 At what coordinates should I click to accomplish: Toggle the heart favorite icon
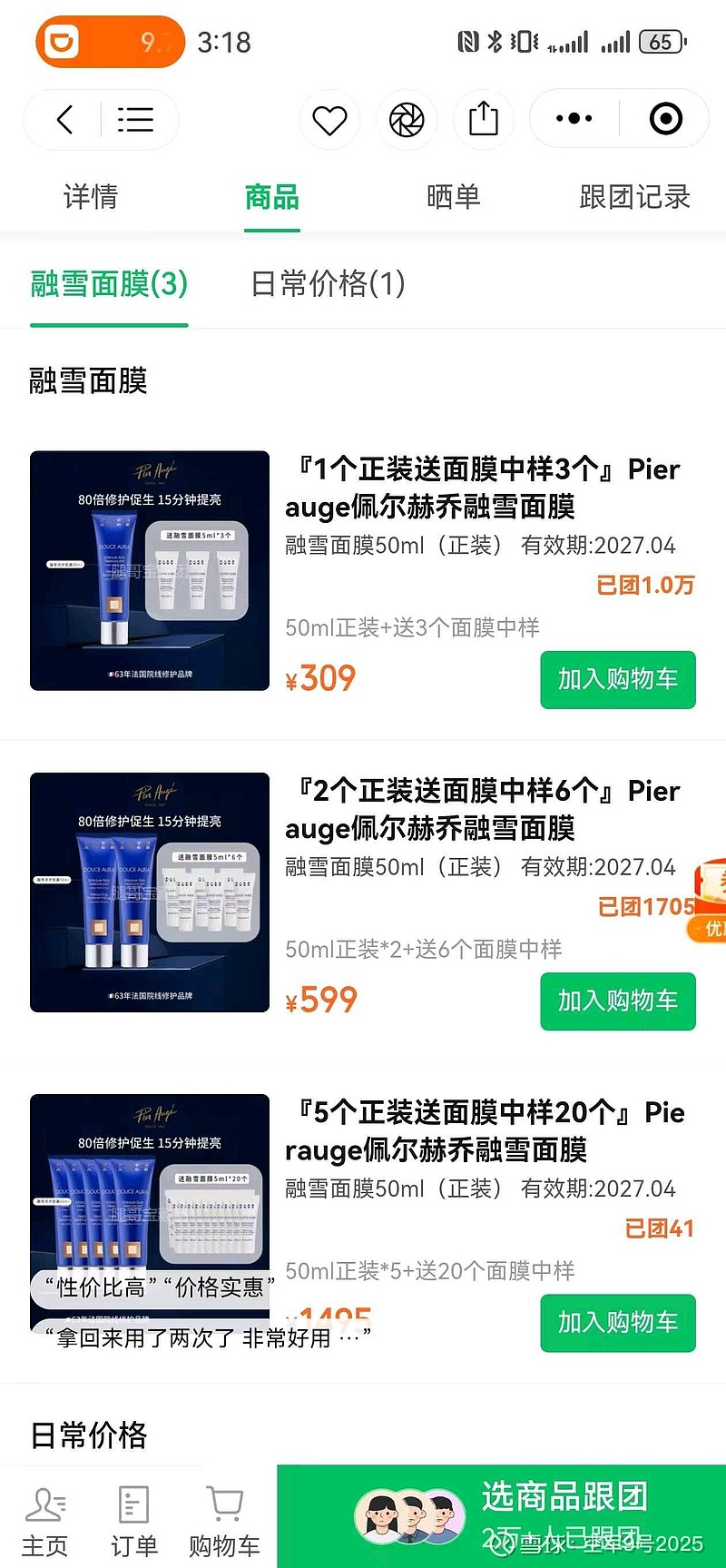point(329,119)
